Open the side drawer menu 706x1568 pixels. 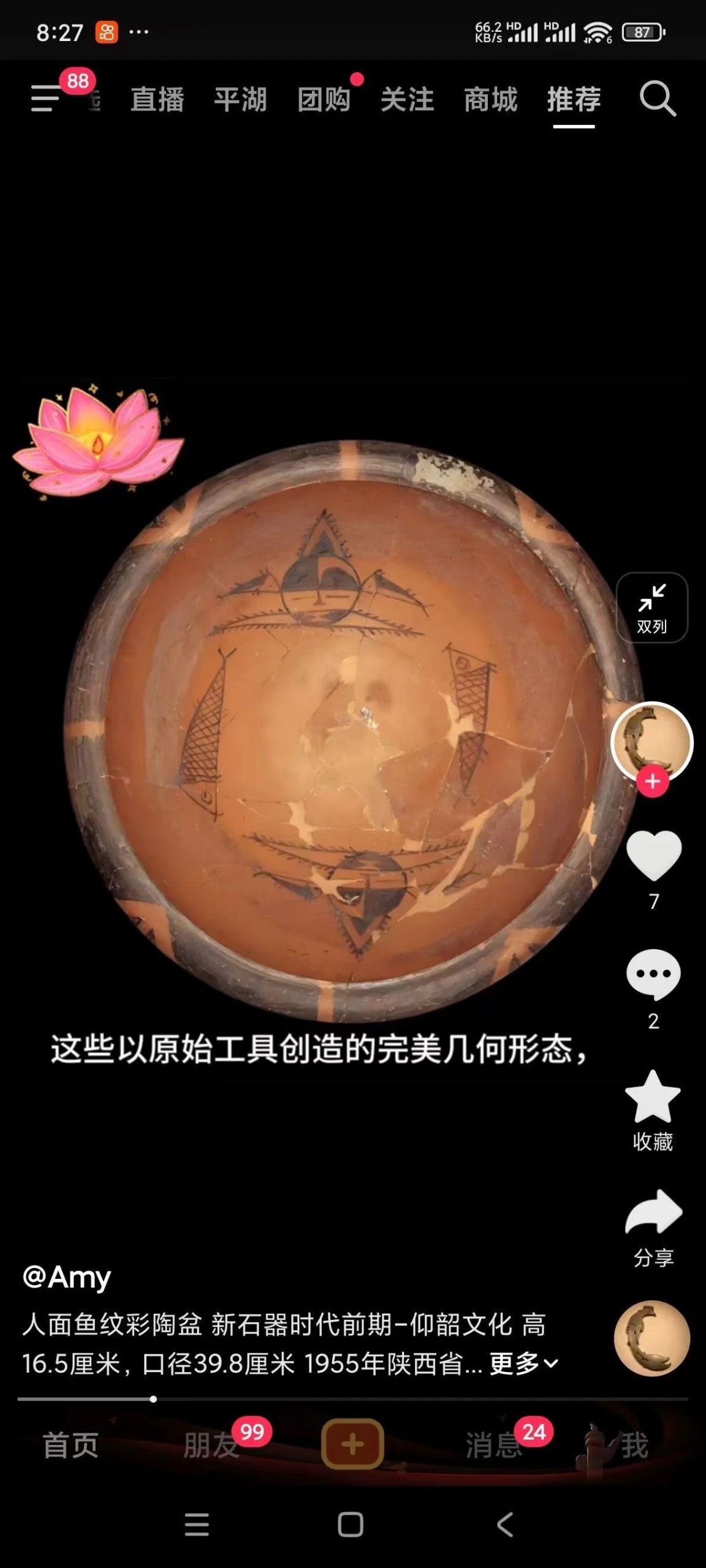(47, 98)
